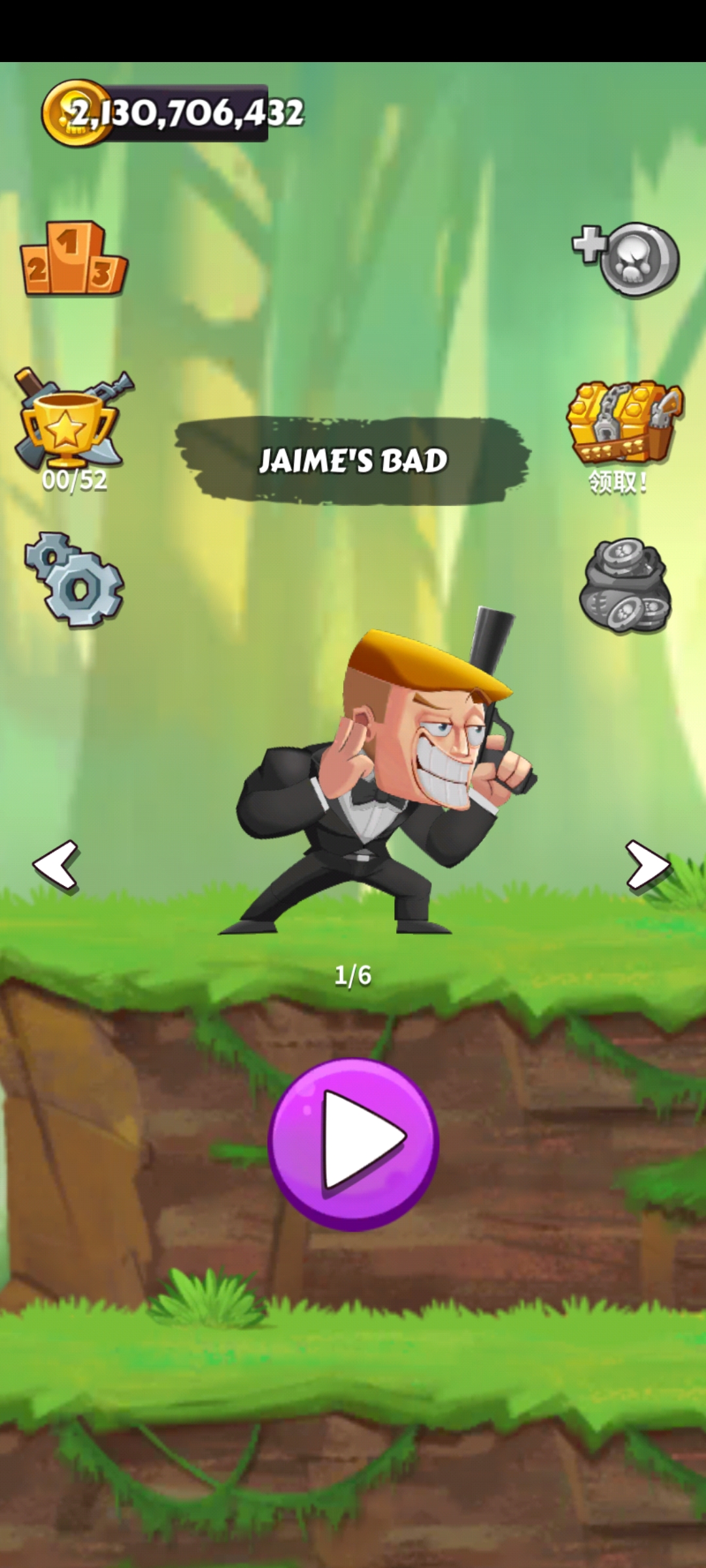
Task: Switch to the previous character with left arrow
Action: 56,865
